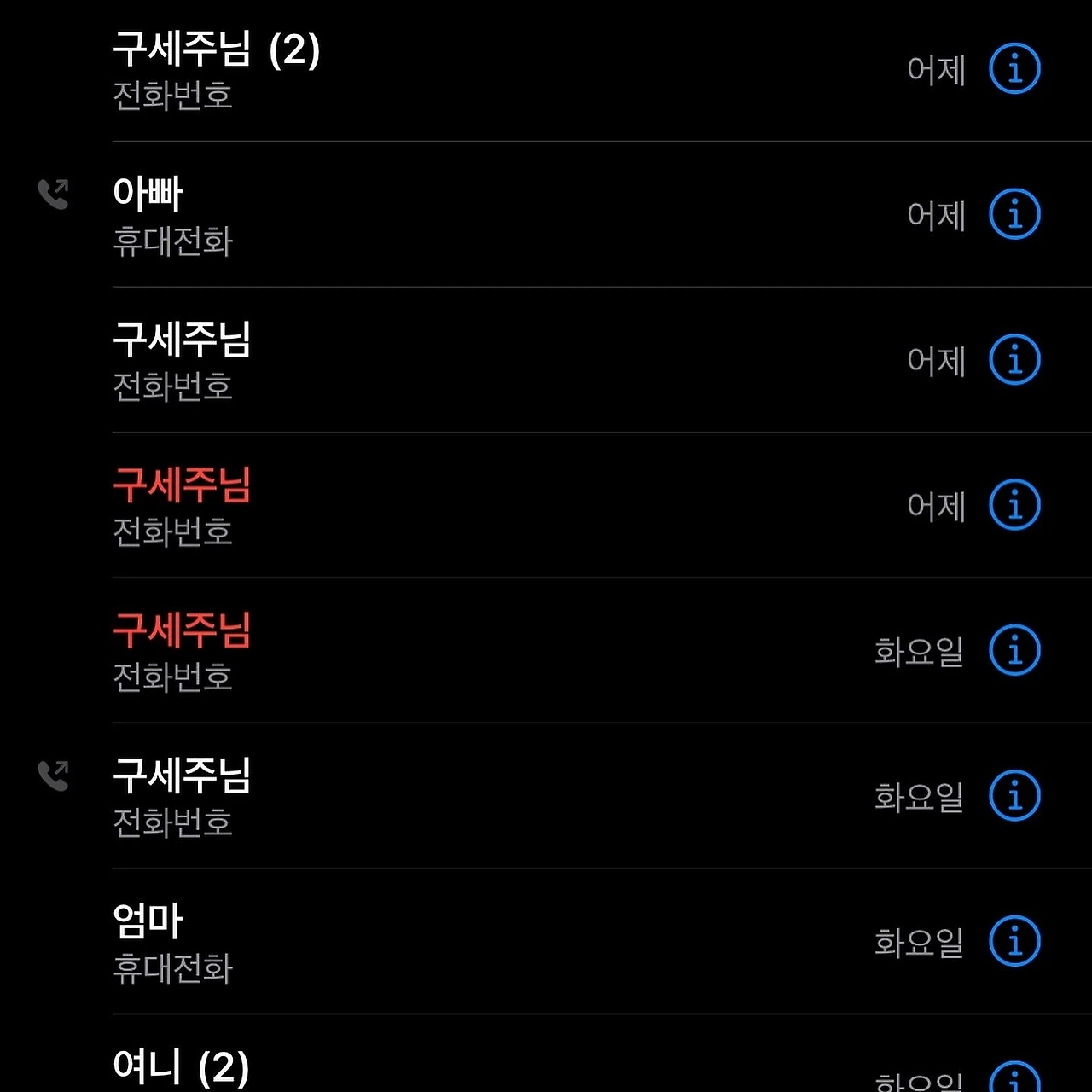The image size is (1092, 1092).
Task: Redial missed 구세주님 call from 화요일
Action: (546, 651)
